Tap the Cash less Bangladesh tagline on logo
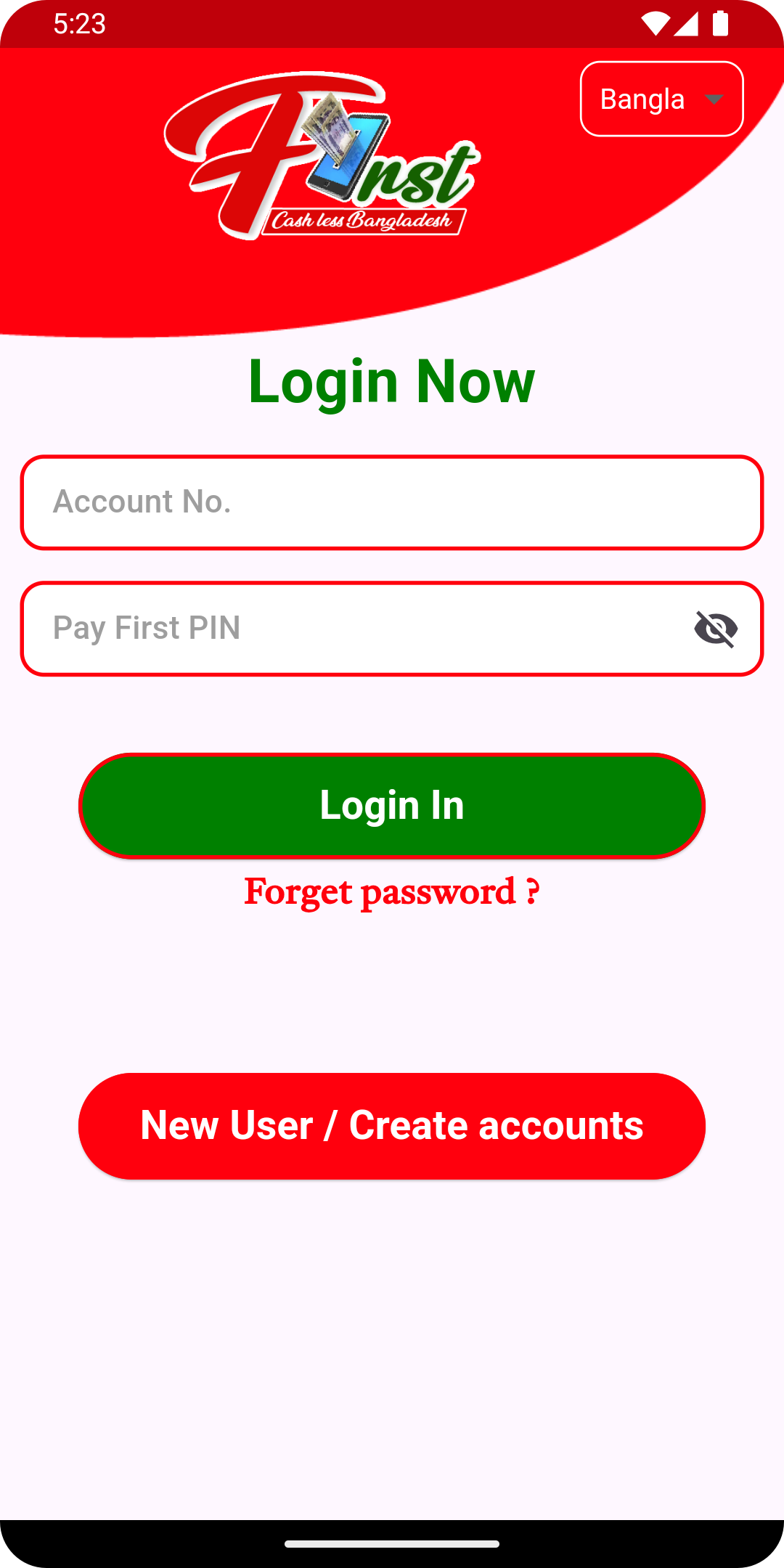 pyautogui.click(x=363, y=218)
